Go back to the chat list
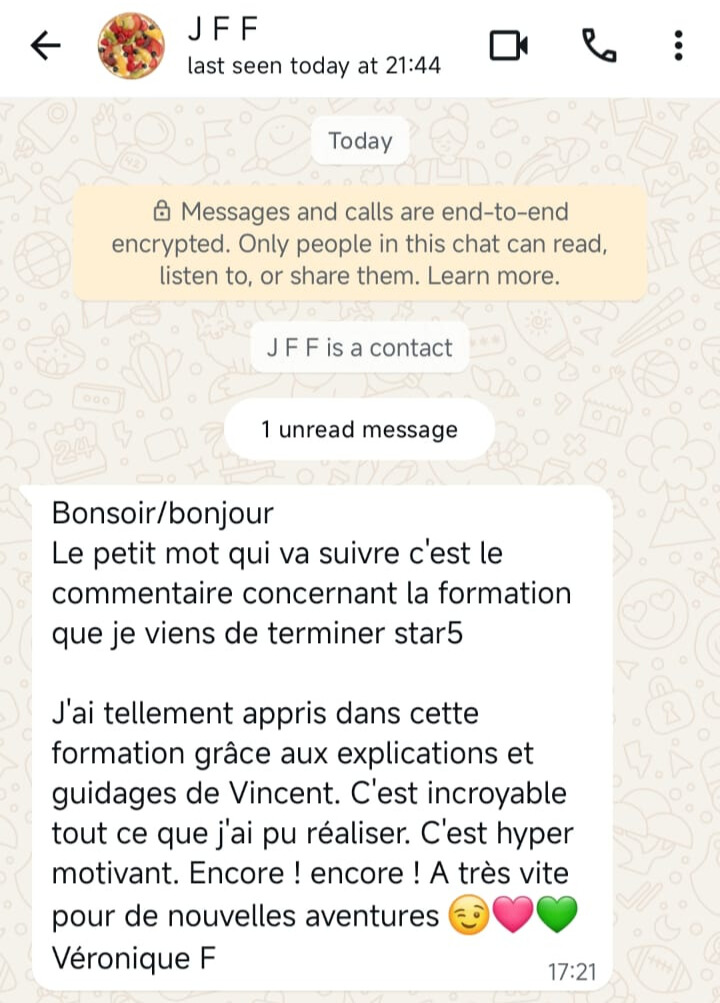720x1003 pixels. point(46,46)
